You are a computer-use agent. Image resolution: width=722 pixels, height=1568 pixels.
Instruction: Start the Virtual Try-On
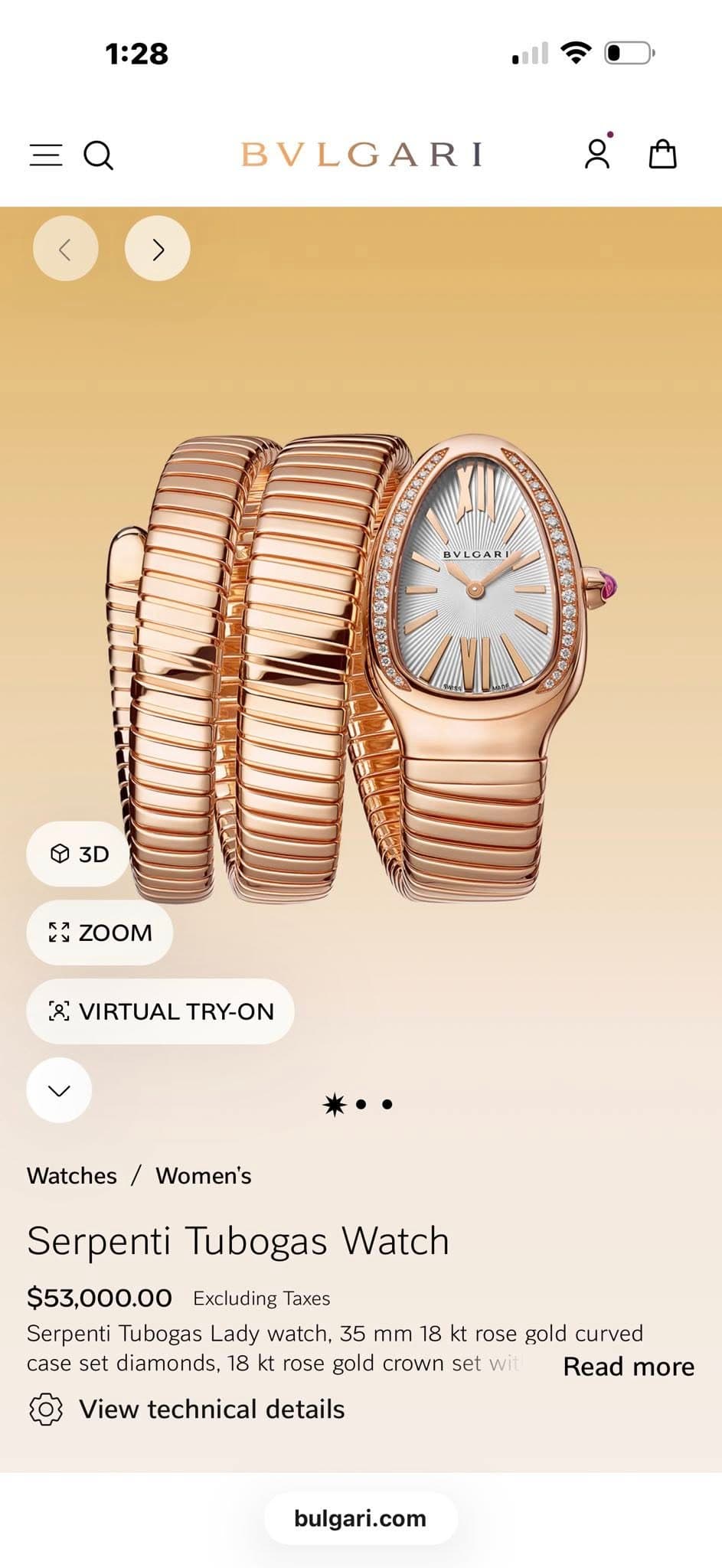[x=161, y=1011]
